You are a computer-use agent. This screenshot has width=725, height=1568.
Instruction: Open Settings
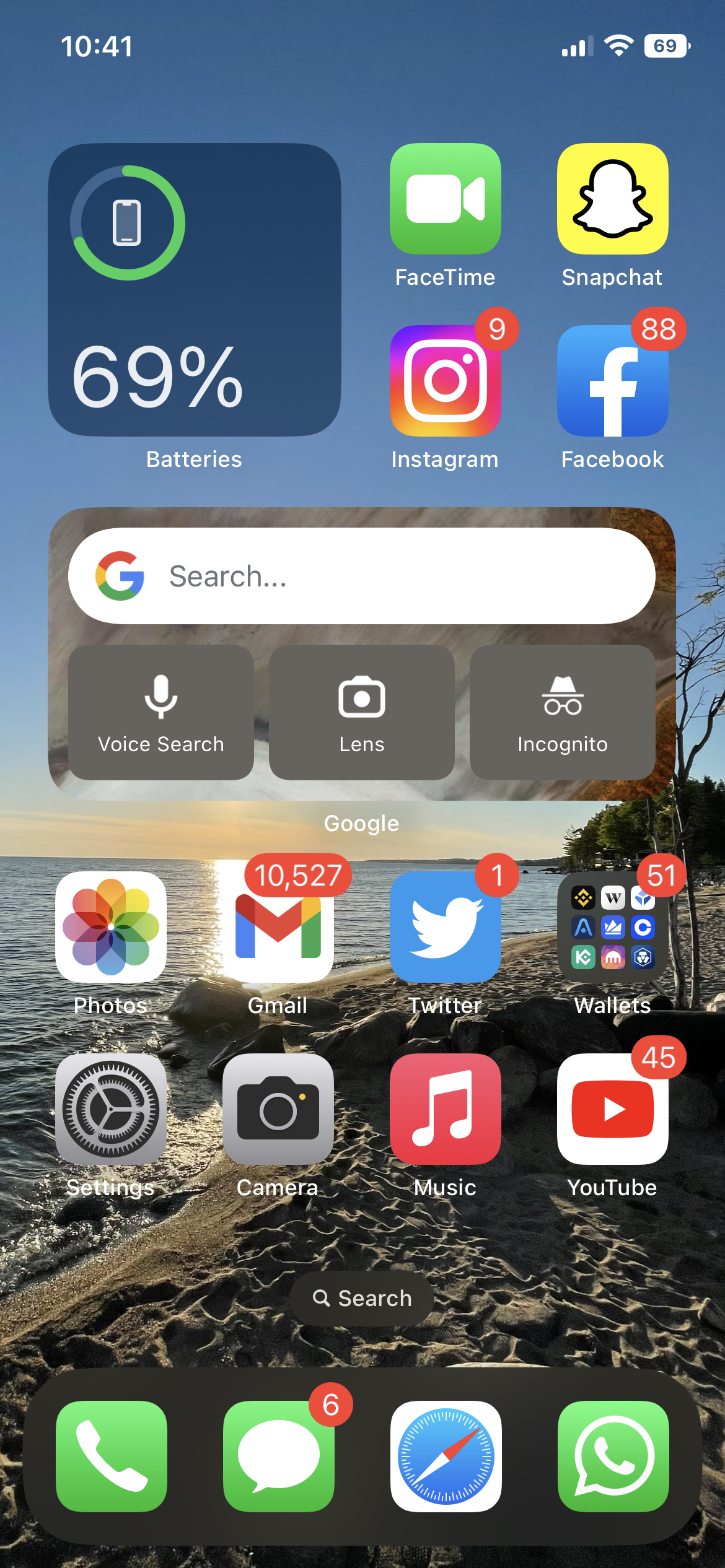(111, 1109)
